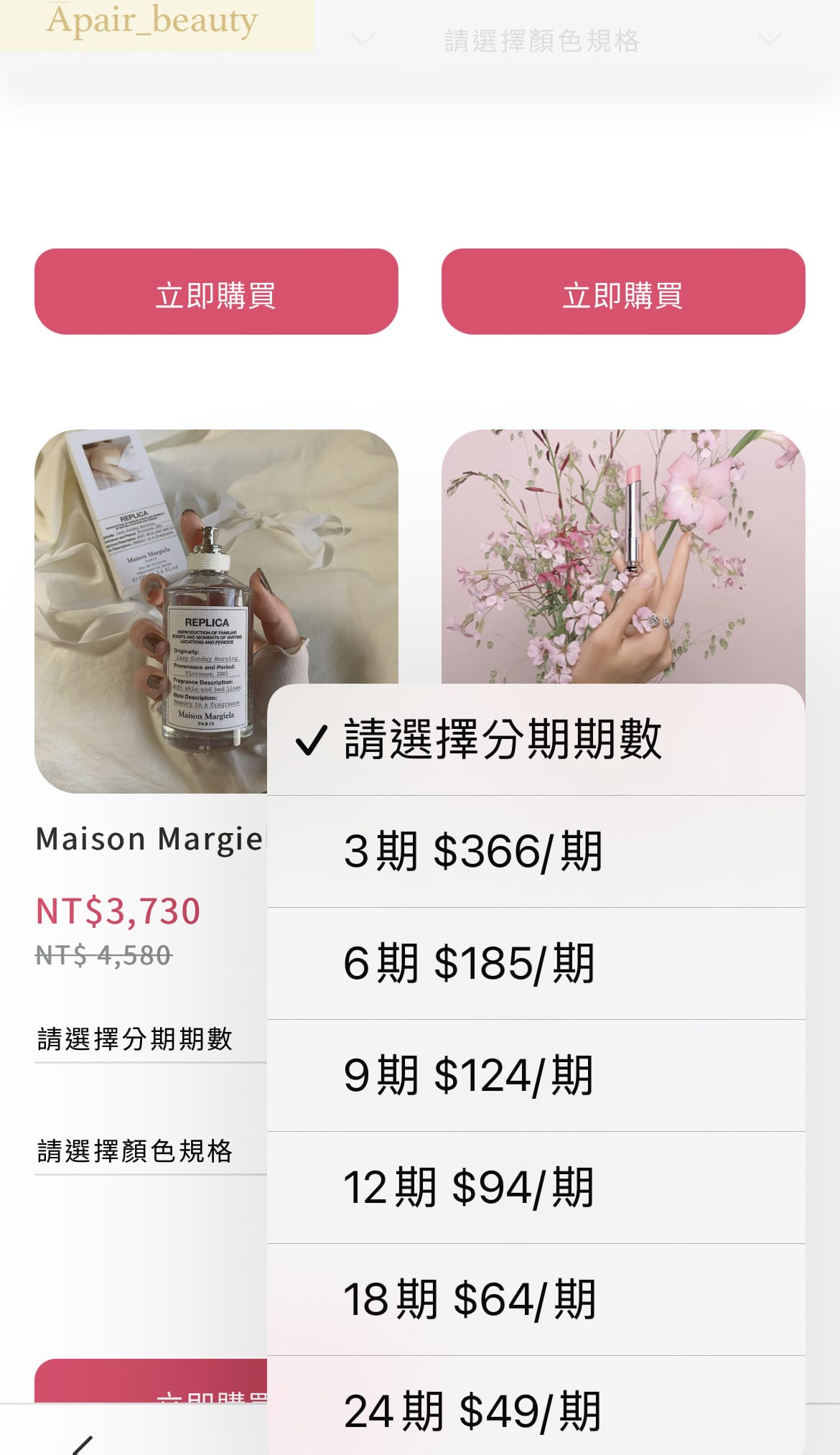Choose the 6期 $185/期 installment plan

[x=535, y=964]
